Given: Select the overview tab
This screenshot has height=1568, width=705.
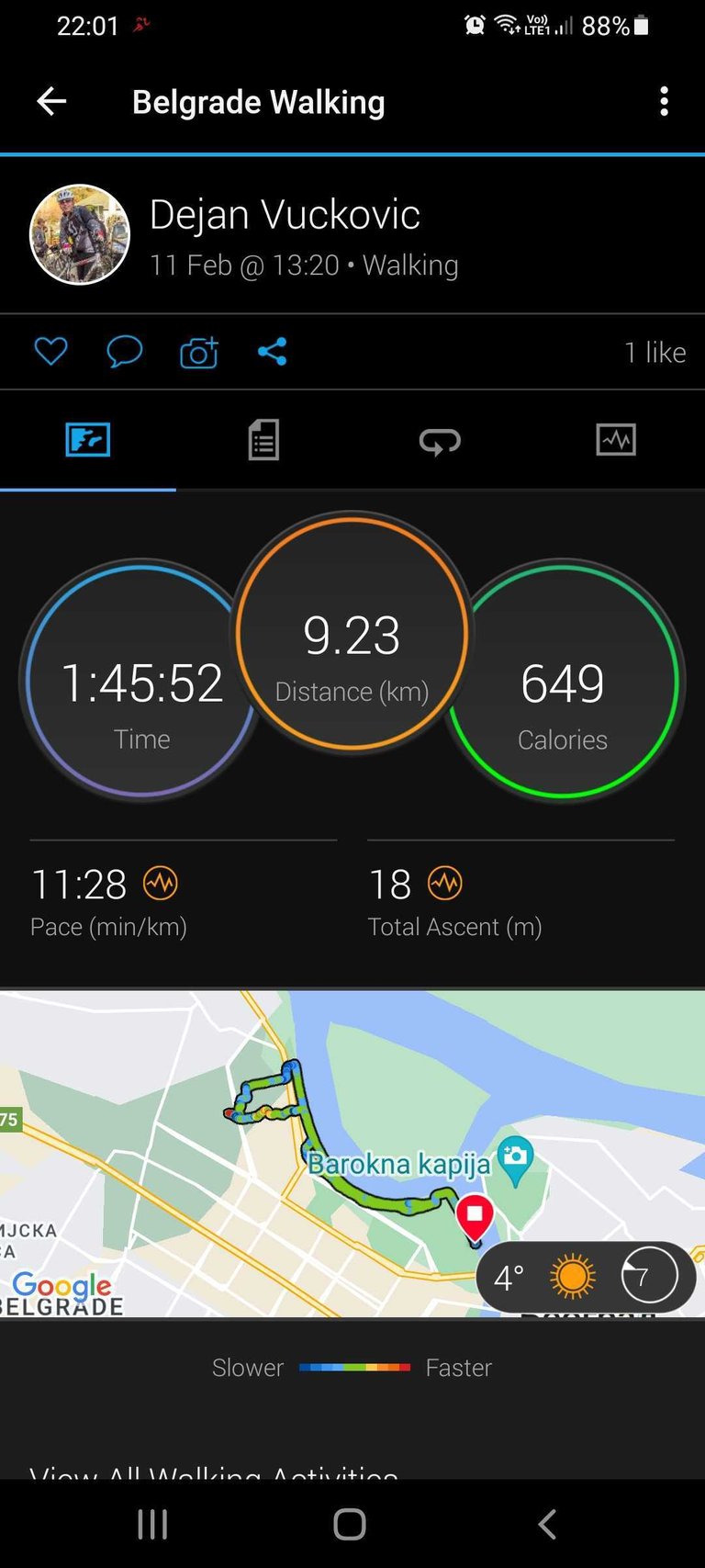Looking at the screenshot, I should (x=88, y=440).
